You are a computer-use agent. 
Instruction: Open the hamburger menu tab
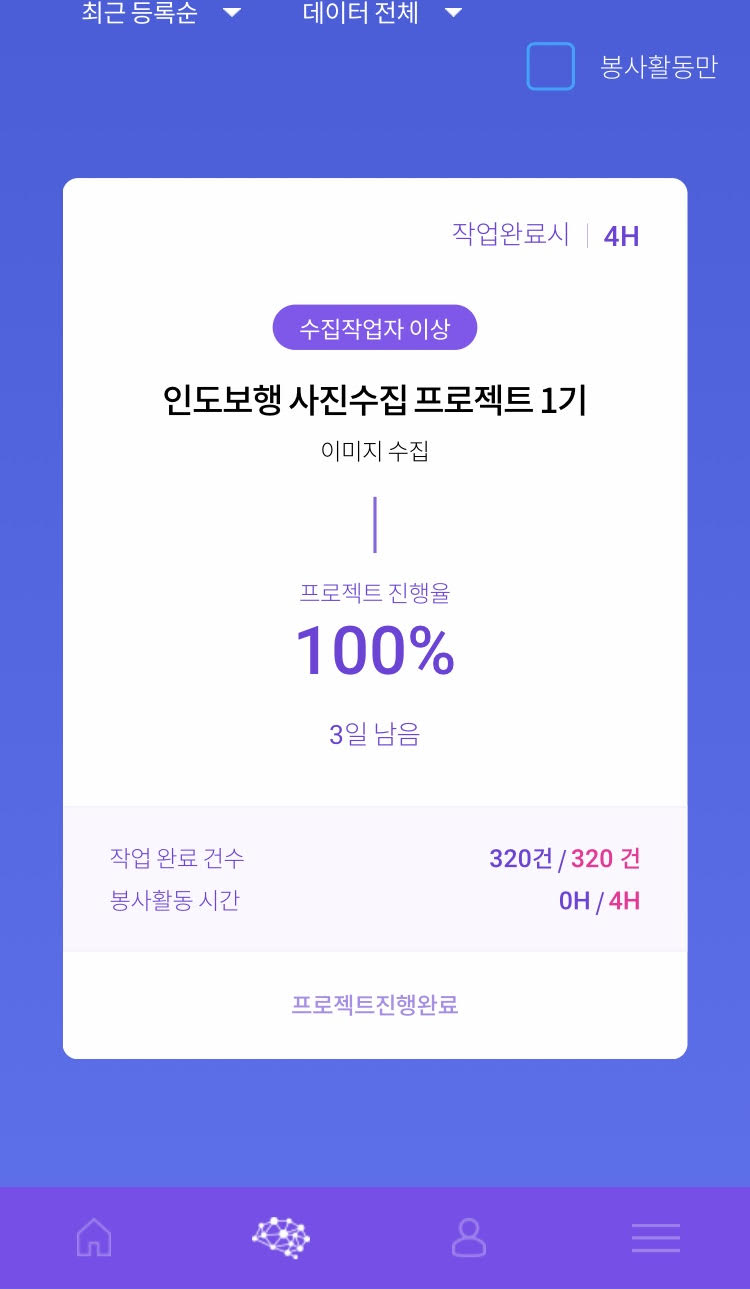click(655, 1238)
